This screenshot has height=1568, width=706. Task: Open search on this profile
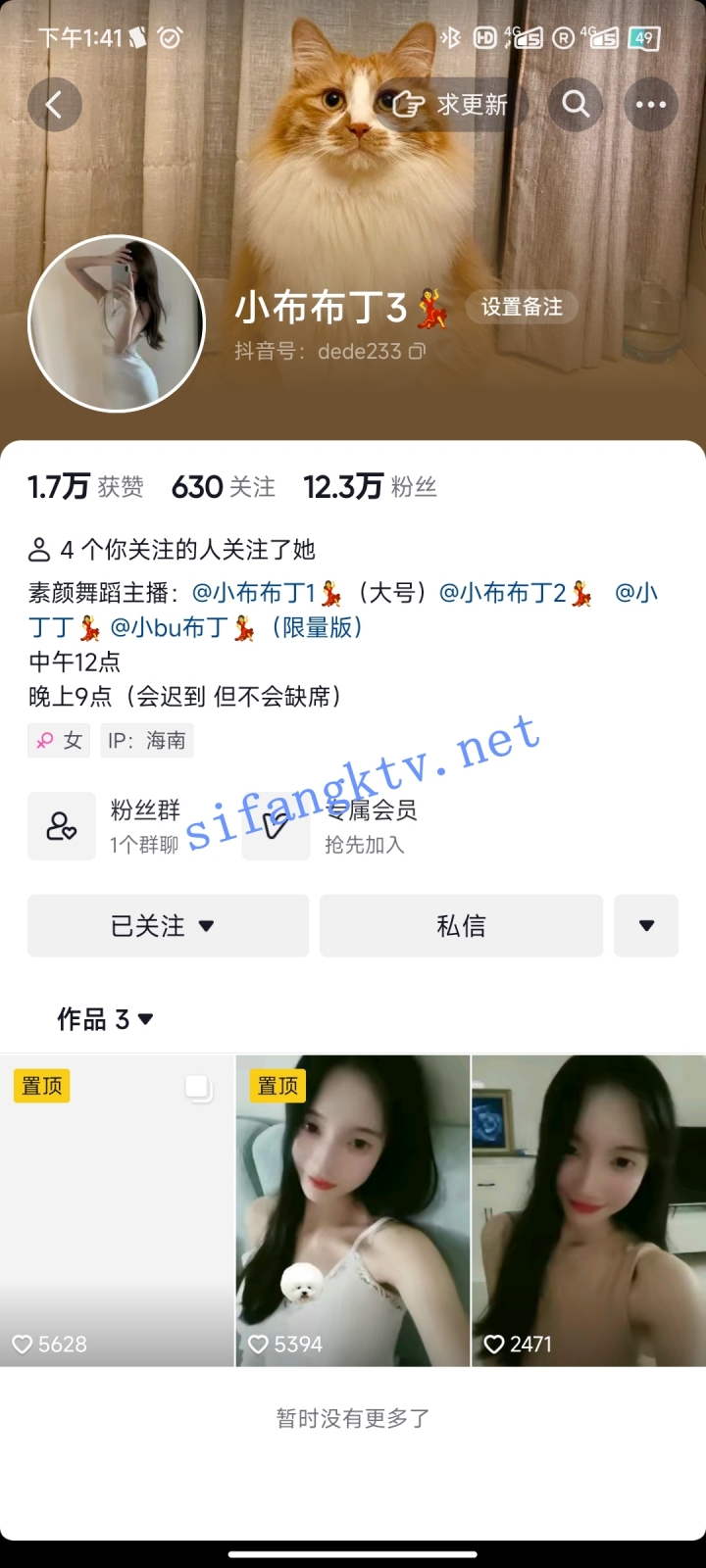coord(576,104)
